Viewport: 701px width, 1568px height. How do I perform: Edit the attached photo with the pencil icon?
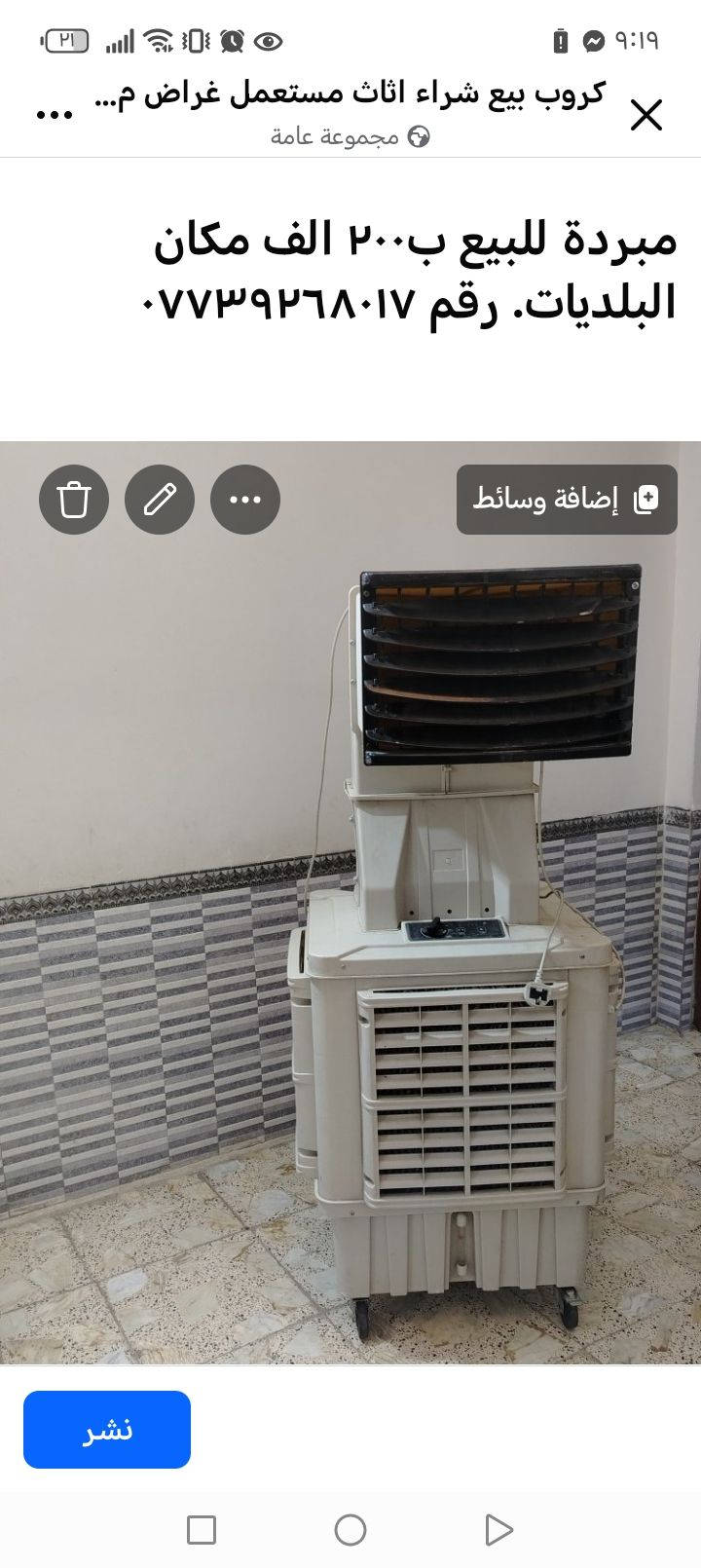[x=160, y=500]
